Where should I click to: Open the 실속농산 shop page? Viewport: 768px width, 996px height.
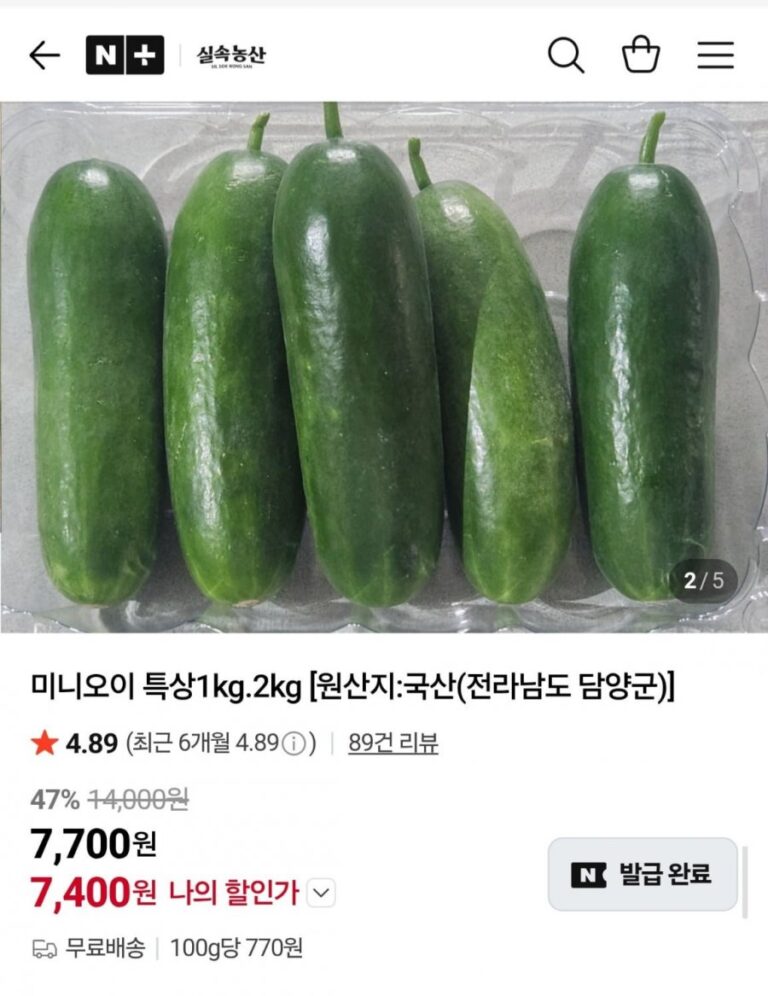231,56
